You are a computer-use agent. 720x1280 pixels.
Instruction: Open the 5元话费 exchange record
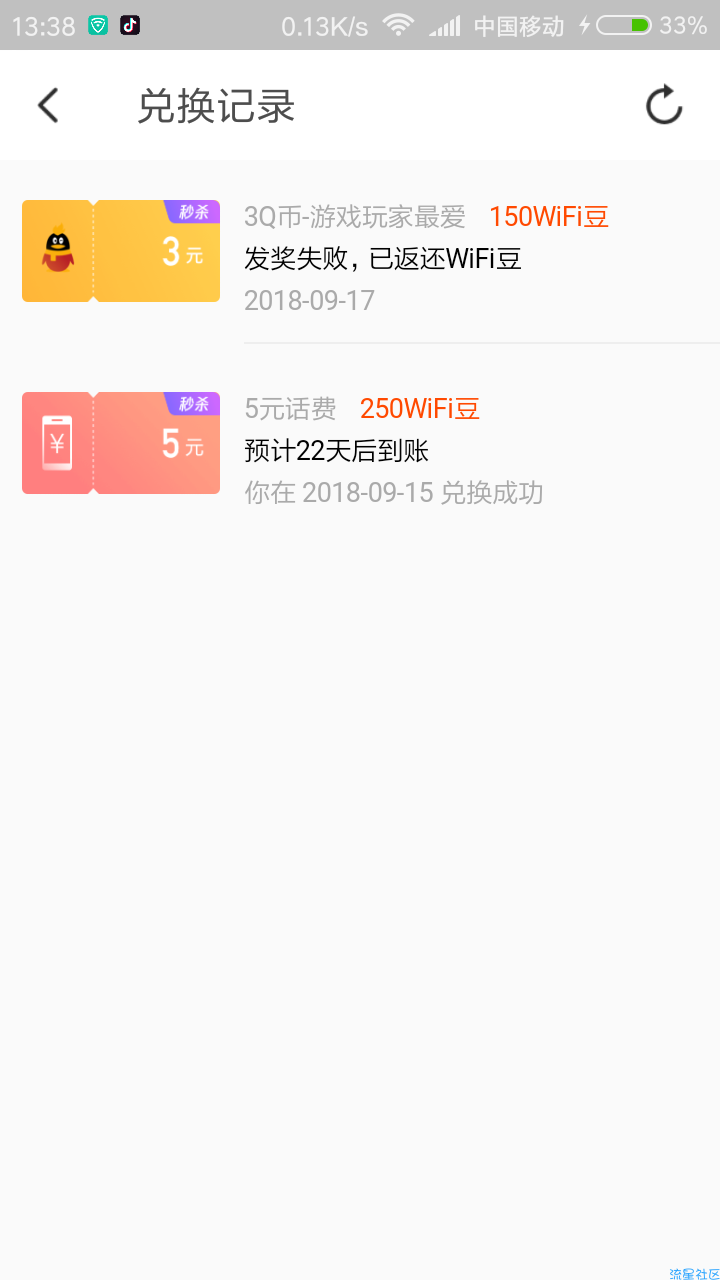[x=360, y=447]
